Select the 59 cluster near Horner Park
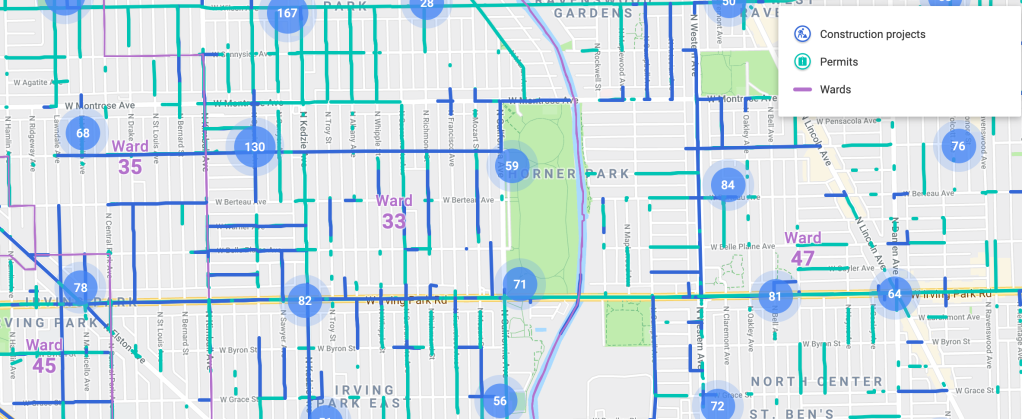 (x=512, y=166)
